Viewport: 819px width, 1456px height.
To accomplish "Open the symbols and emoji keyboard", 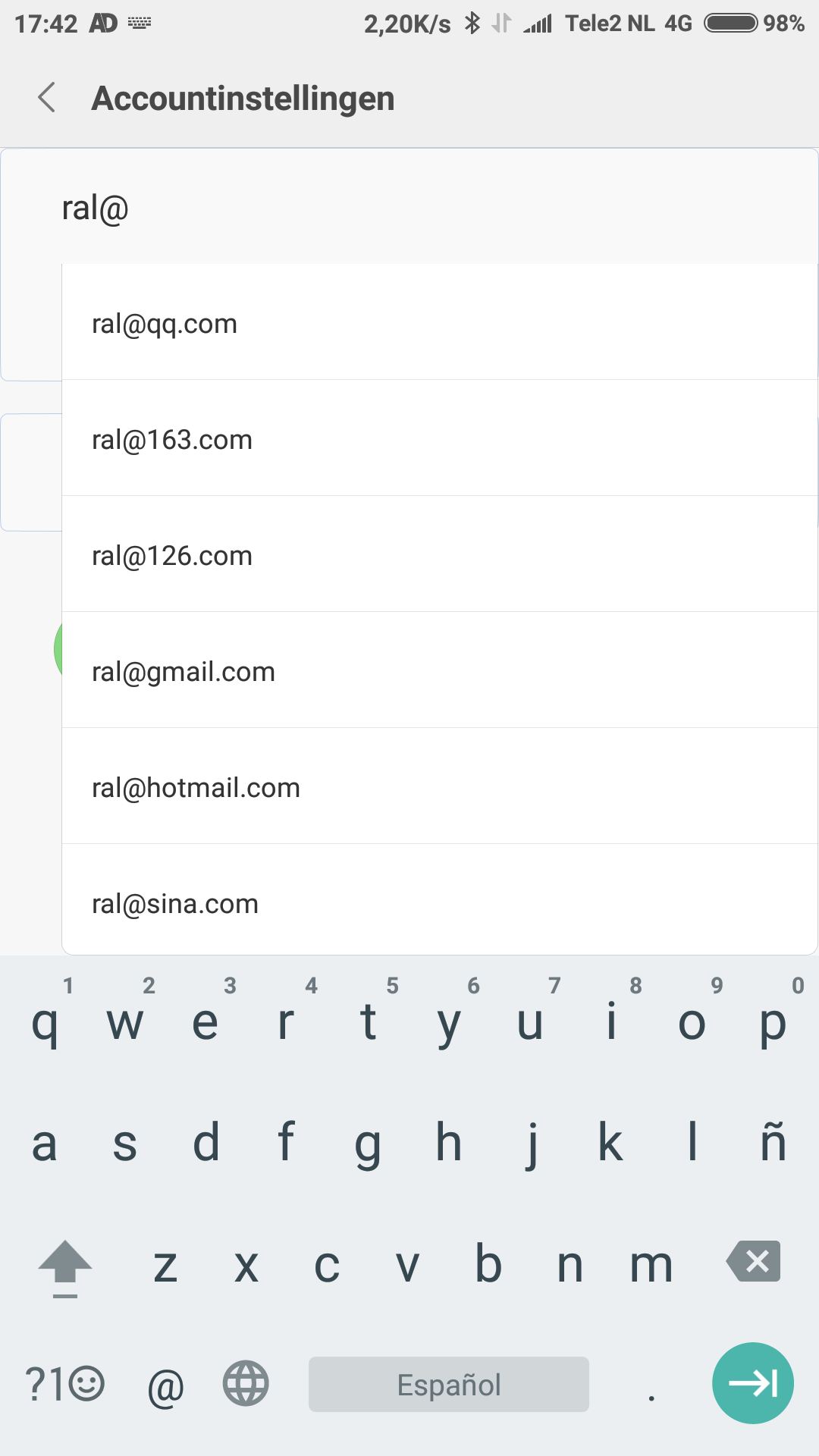I will pyautogui.click(x=64, y=1383).
